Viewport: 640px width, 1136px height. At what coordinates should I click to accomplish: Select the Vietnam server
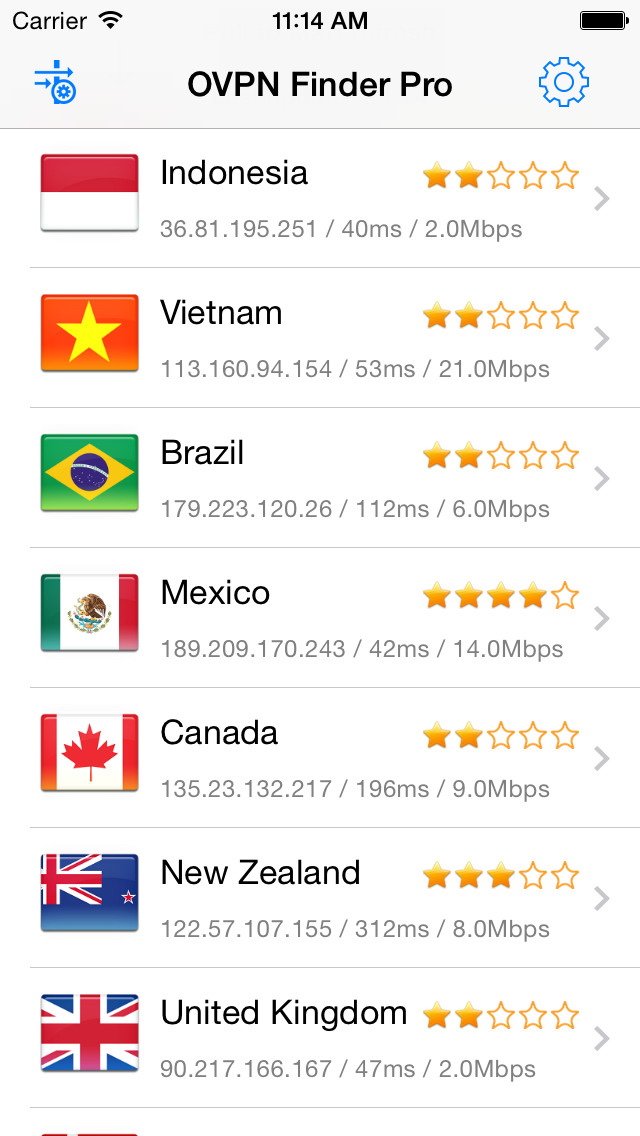pos(320,338)
